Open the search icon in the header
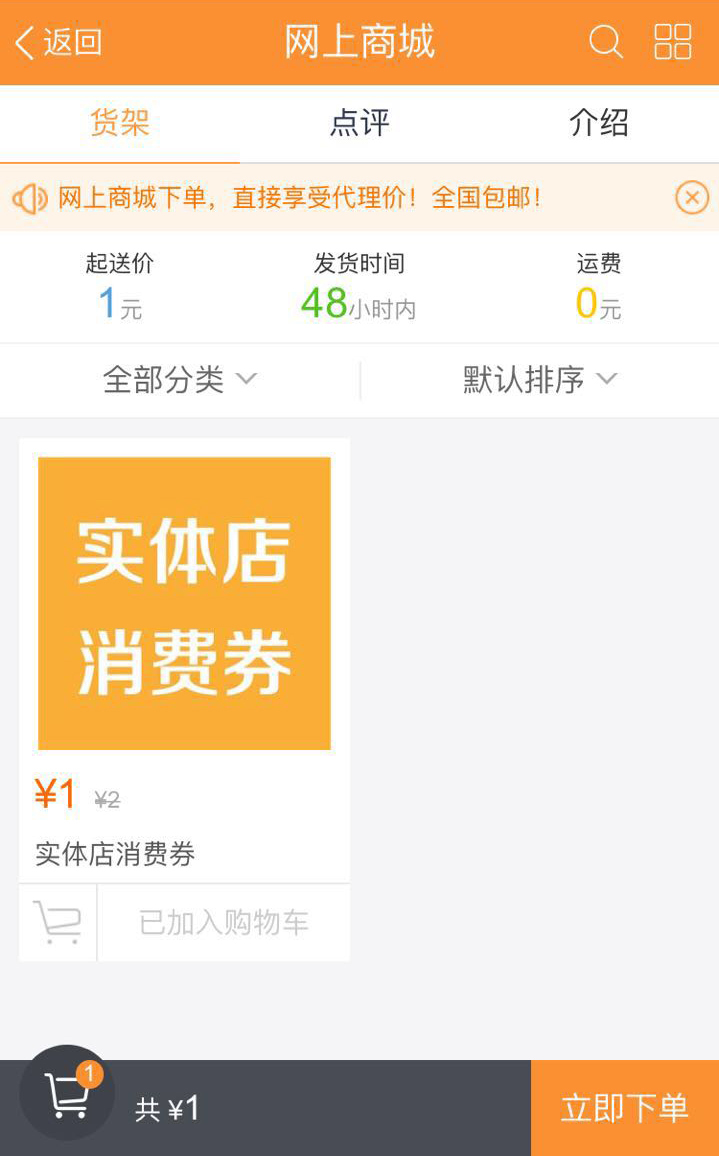This screenshot has height=1156, width=719. [x=605, y=42]
